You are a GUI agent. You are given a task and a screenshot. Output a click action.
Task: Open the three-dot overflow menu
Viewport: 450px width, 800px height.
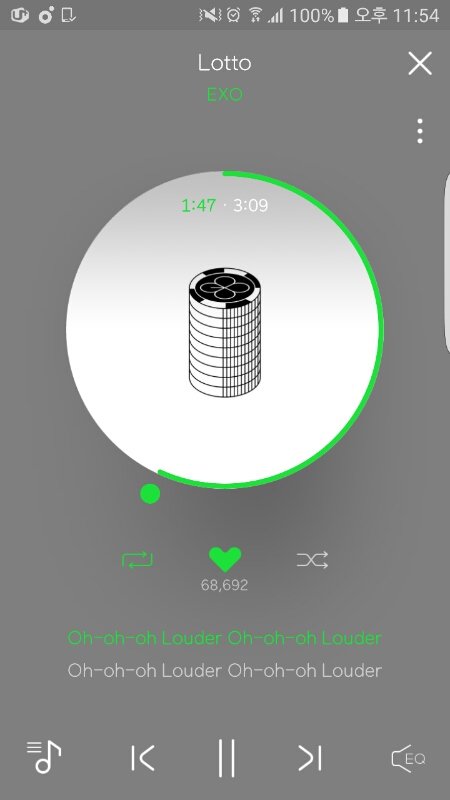[x=419, y=131]
